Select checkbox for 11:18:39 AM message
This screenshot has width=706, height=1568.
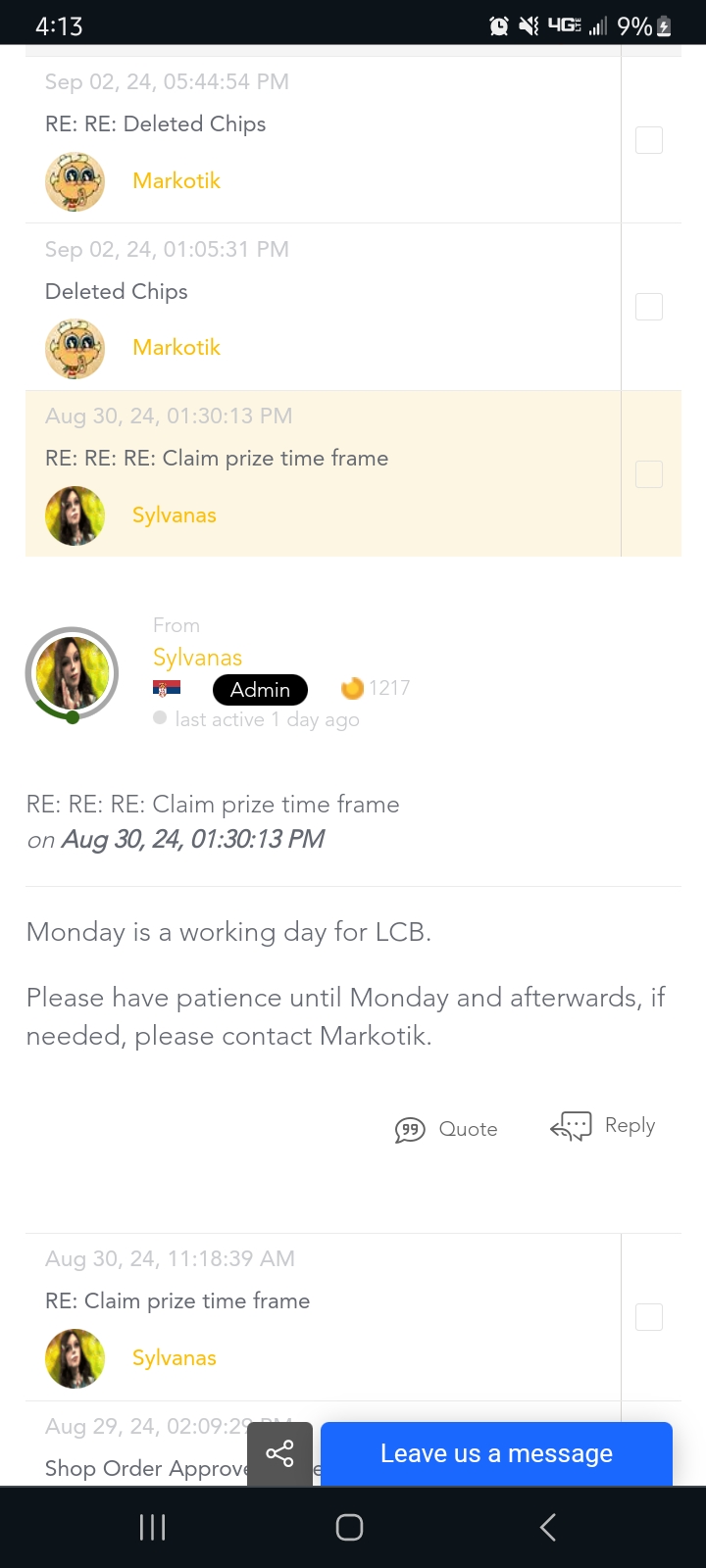point(649,1316)
